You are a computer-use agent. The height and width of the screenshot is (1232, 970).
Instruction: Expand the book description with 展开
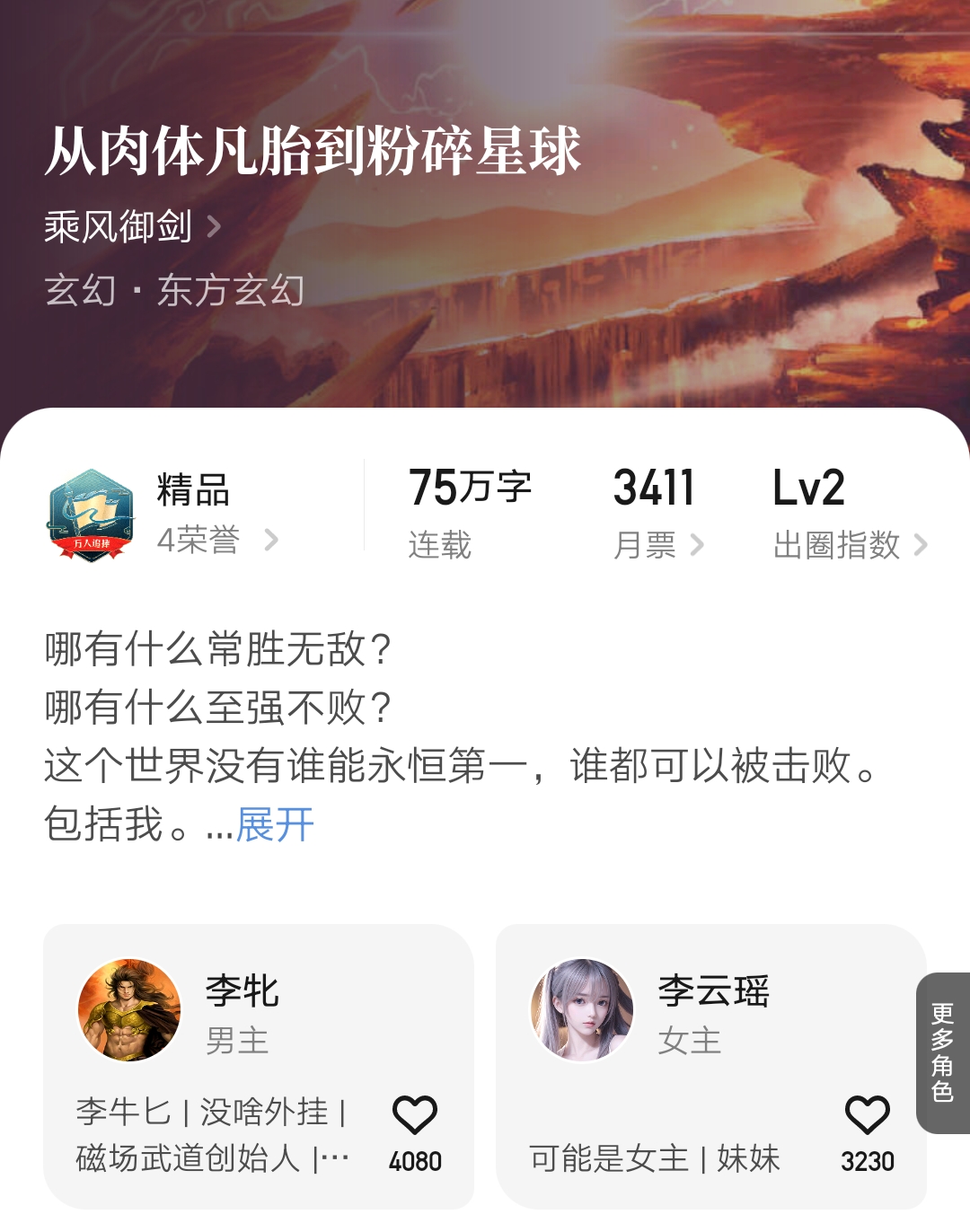pos(274,823)
